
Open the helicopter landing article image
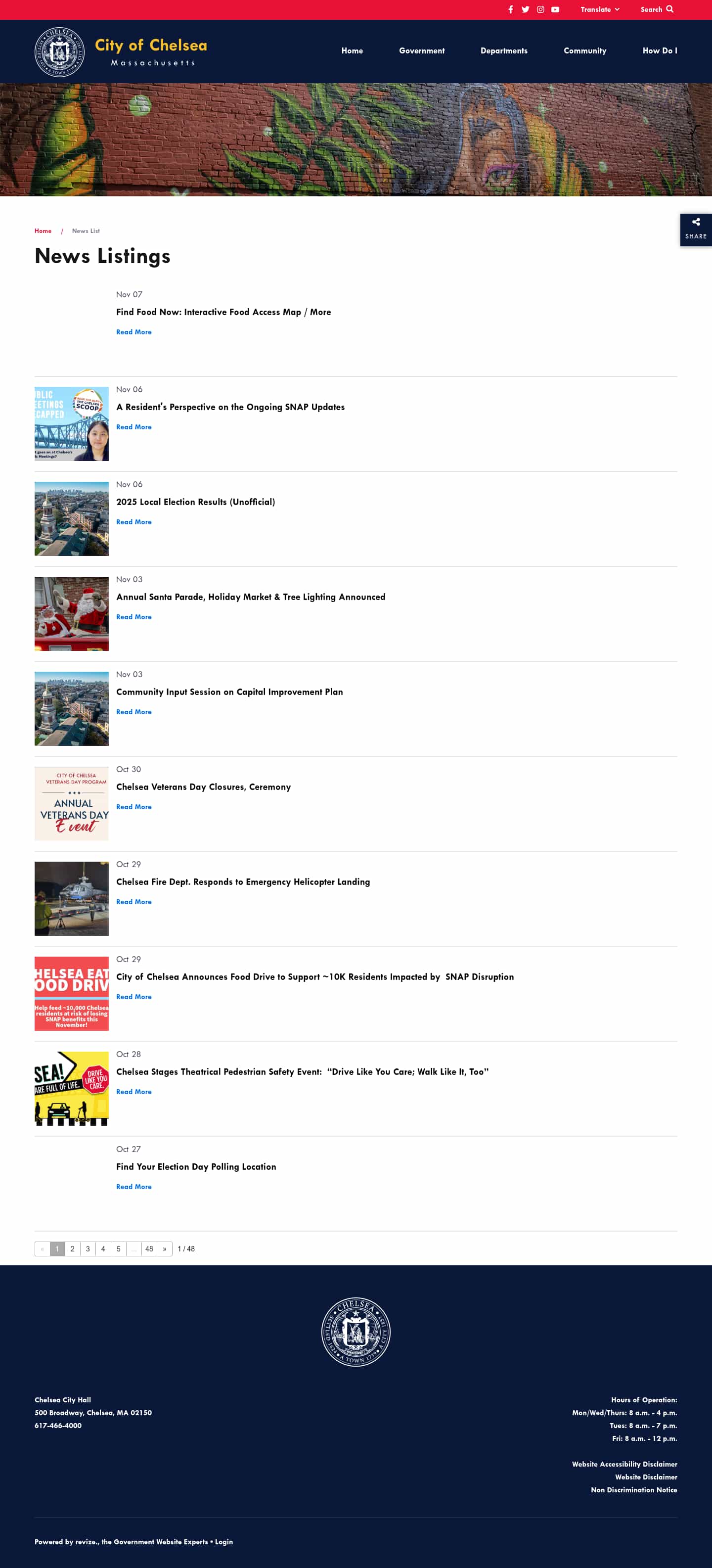point(71,898)
